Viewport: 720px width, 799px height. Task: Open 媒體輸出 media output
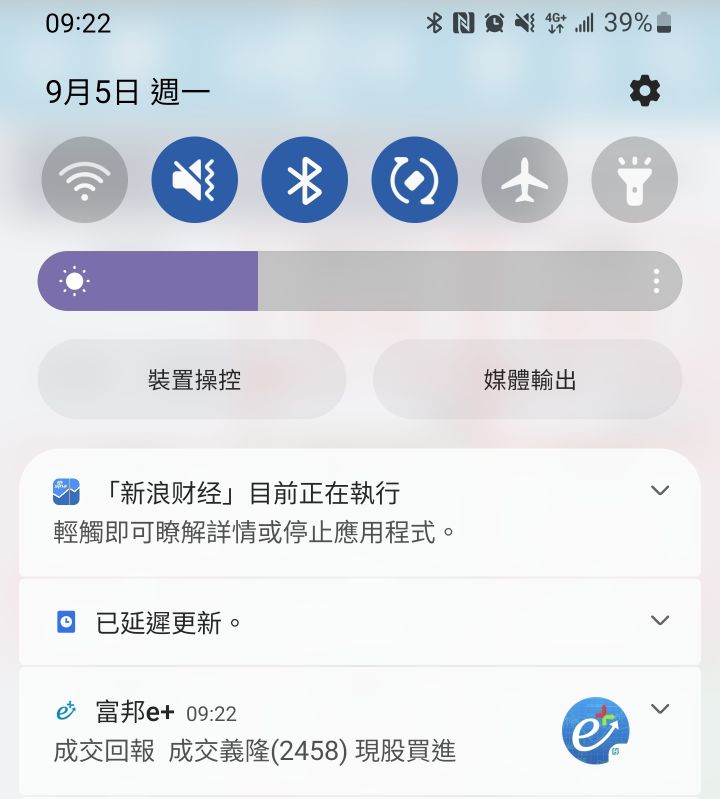pyautogui.click(x=528, y=380)
